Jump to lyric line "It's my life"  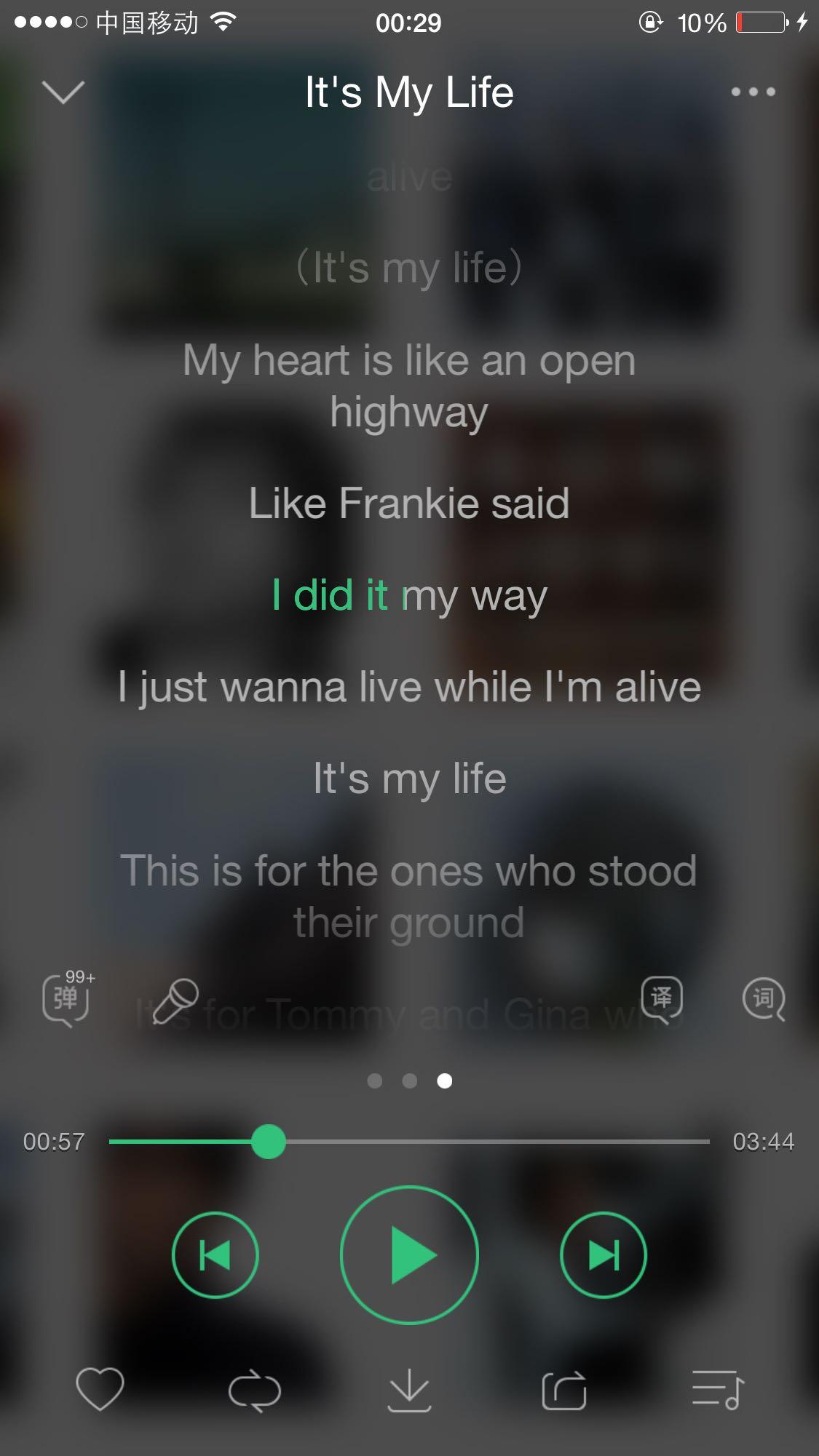click(409, 780)
